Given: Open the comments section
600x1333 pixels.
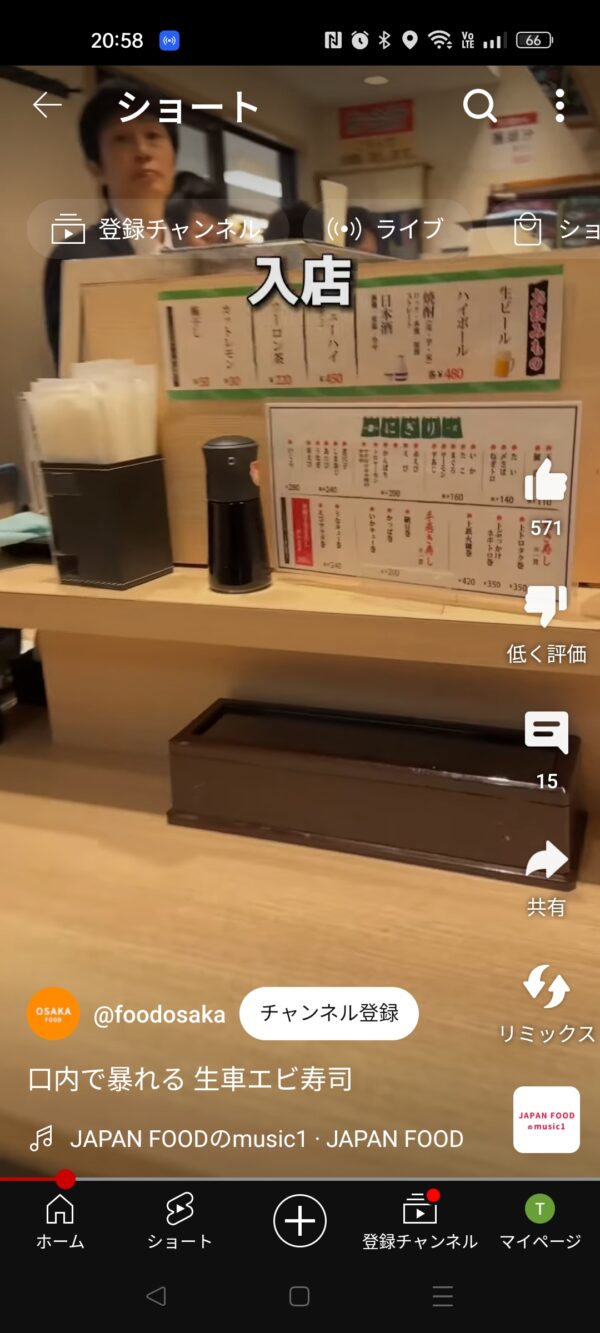Looking at the screenshot, I should tap(546, 735).
